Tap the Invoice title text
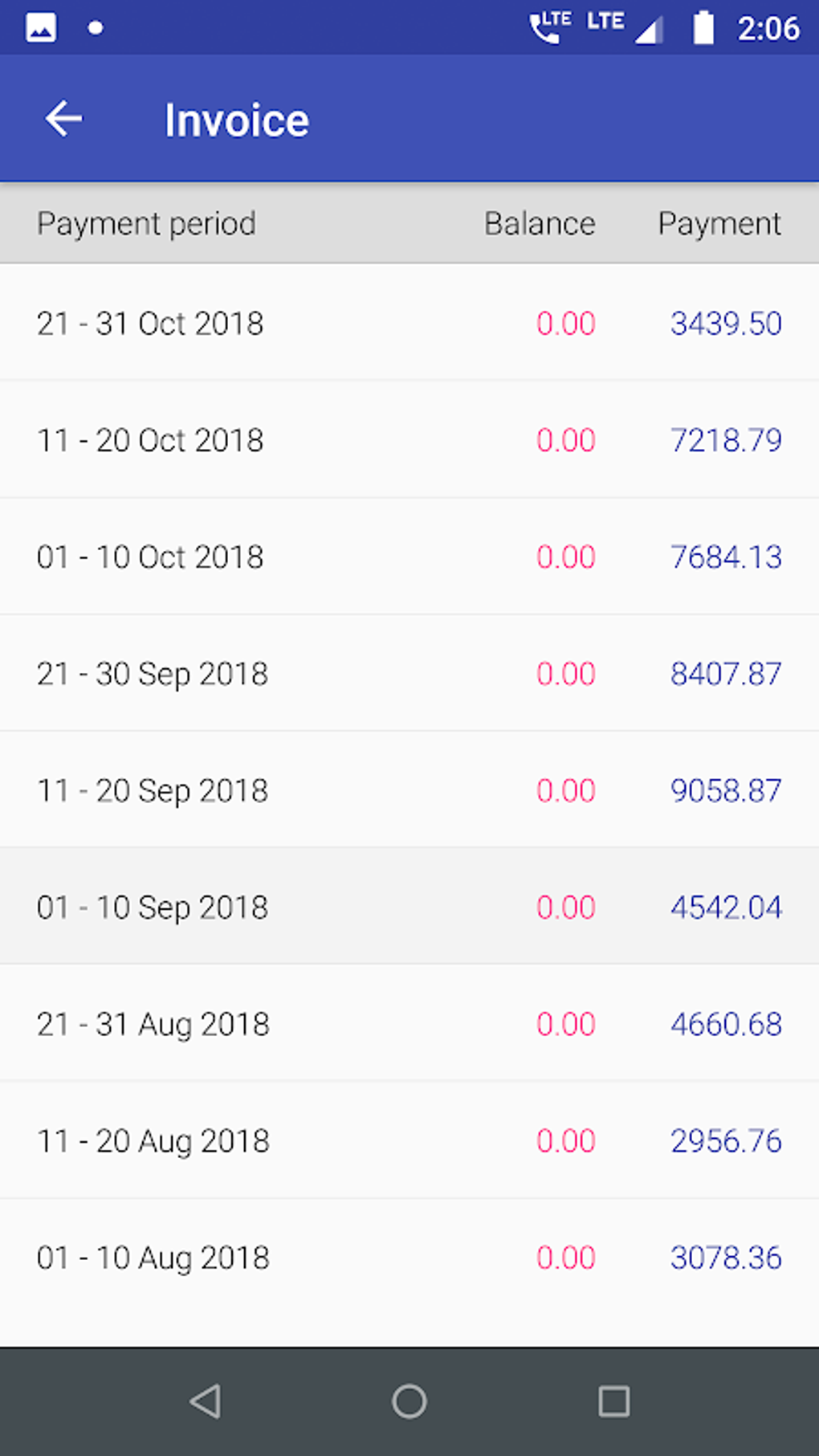The height and width of the screenshot is (1456, 819). tap(237, 118)
